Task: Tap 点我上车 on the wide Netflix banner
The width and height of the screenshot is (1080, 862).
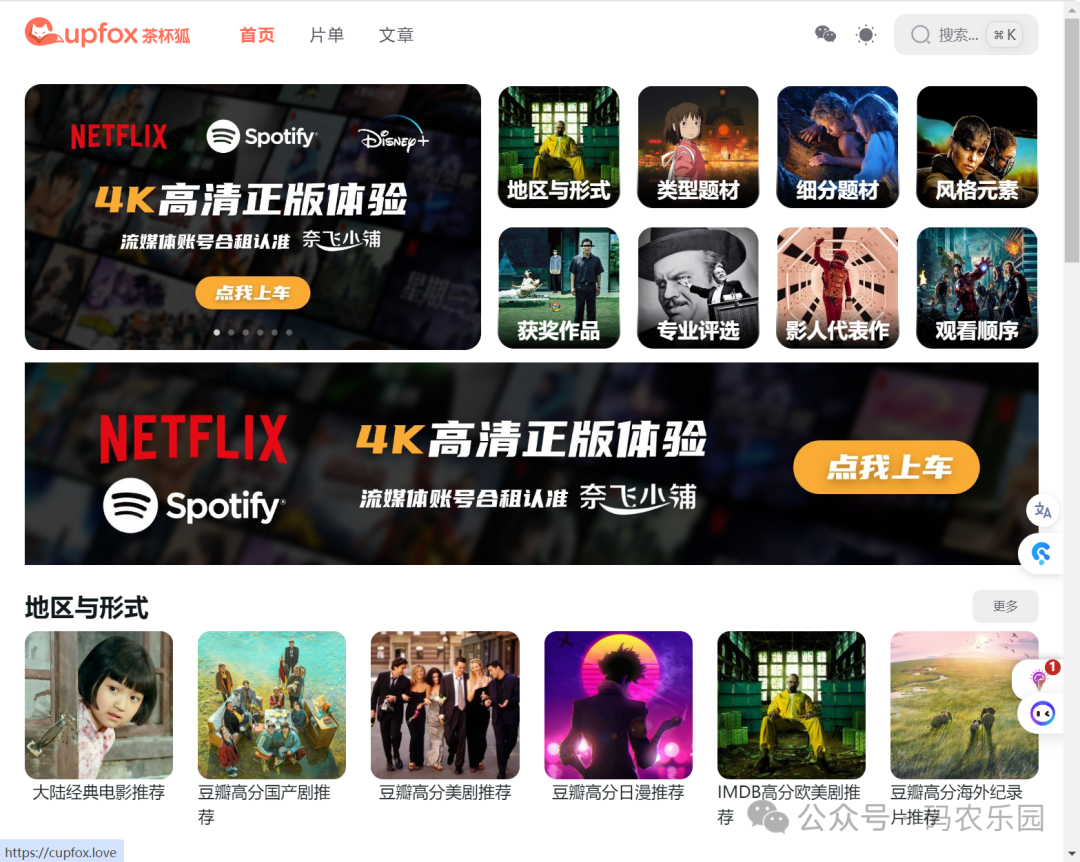Action: click(886, 467)
